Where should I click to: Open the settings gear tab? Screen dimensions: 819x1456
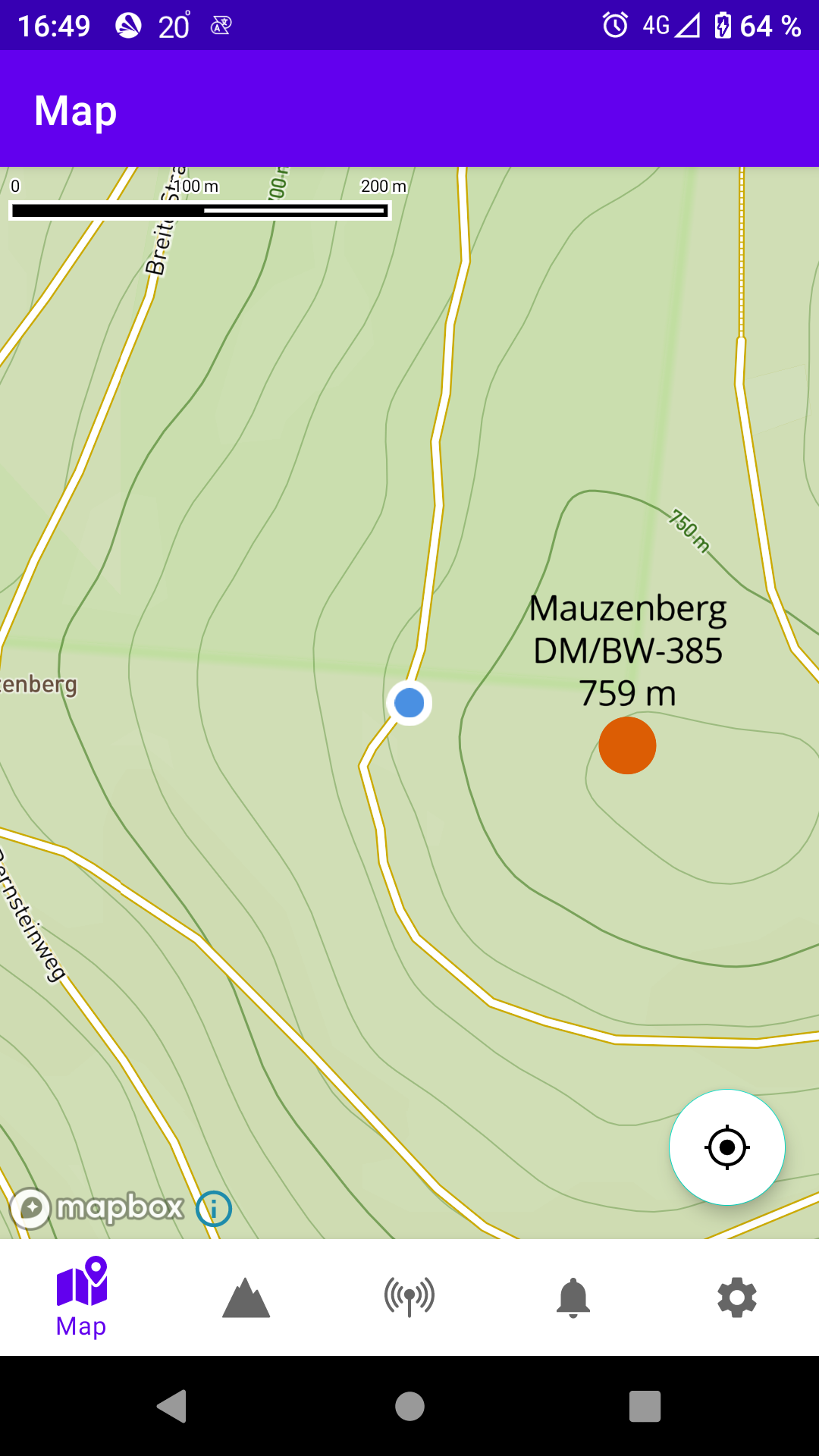coord(737,1298)
